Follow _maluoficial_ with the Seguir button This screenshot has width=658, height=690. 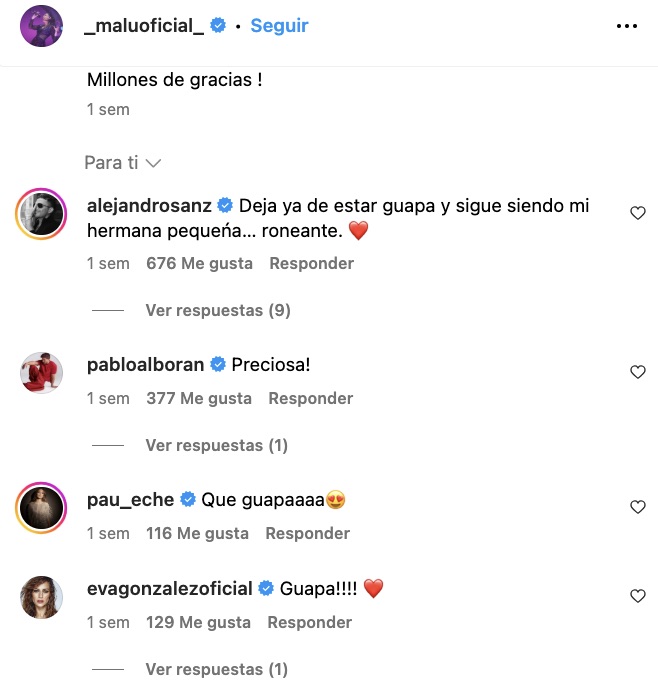(279, 26)
